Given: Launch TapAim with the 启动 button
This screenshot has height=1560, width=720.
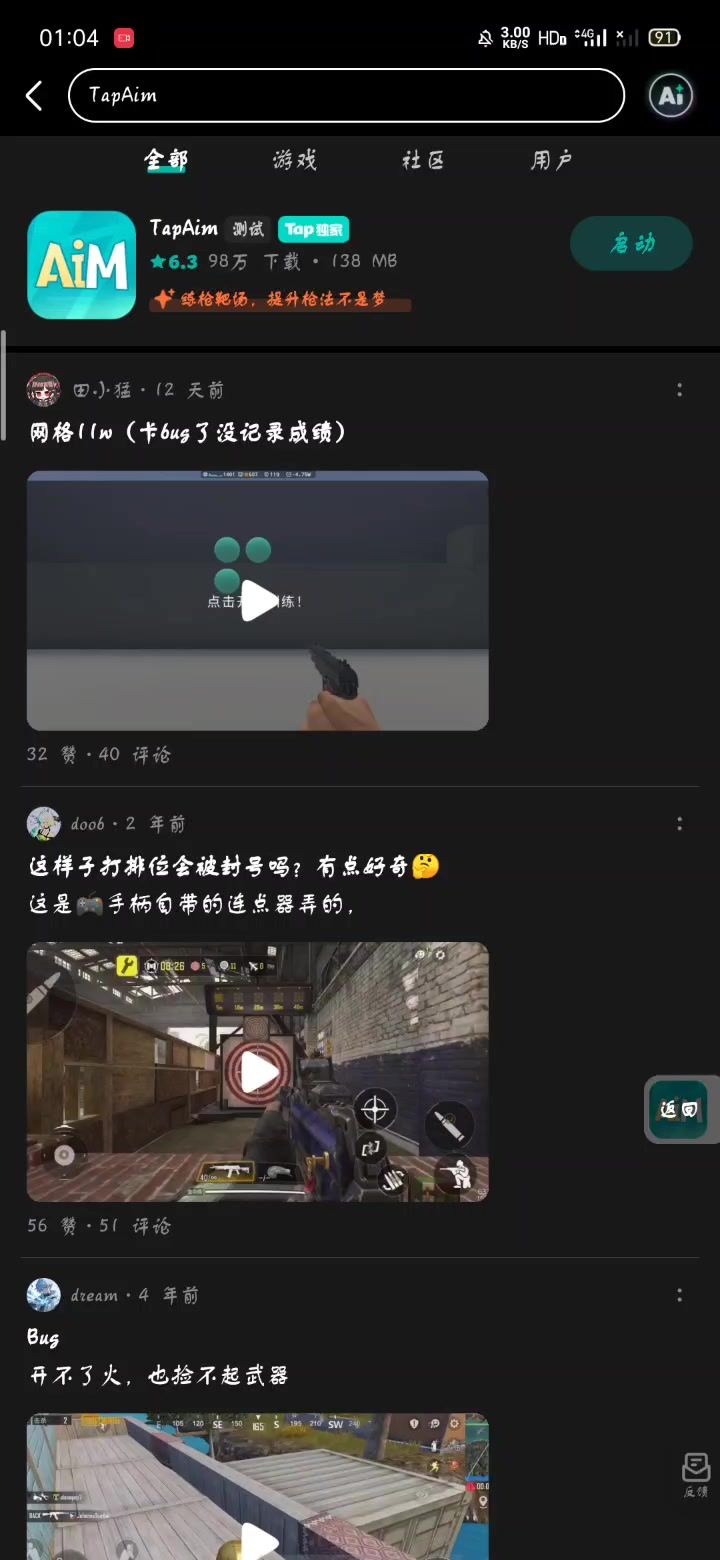Looking at the screenshot, I should click(631, 243).
